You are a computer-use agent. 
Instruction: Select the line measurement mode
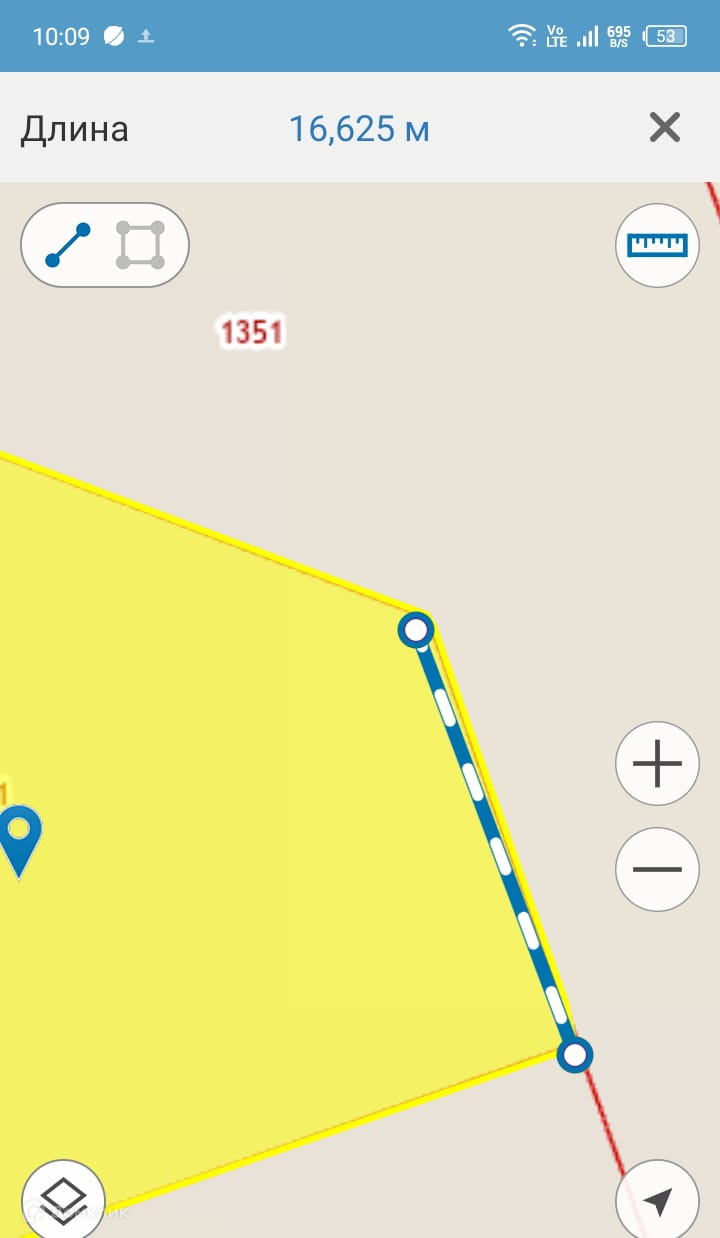(68, 245)
